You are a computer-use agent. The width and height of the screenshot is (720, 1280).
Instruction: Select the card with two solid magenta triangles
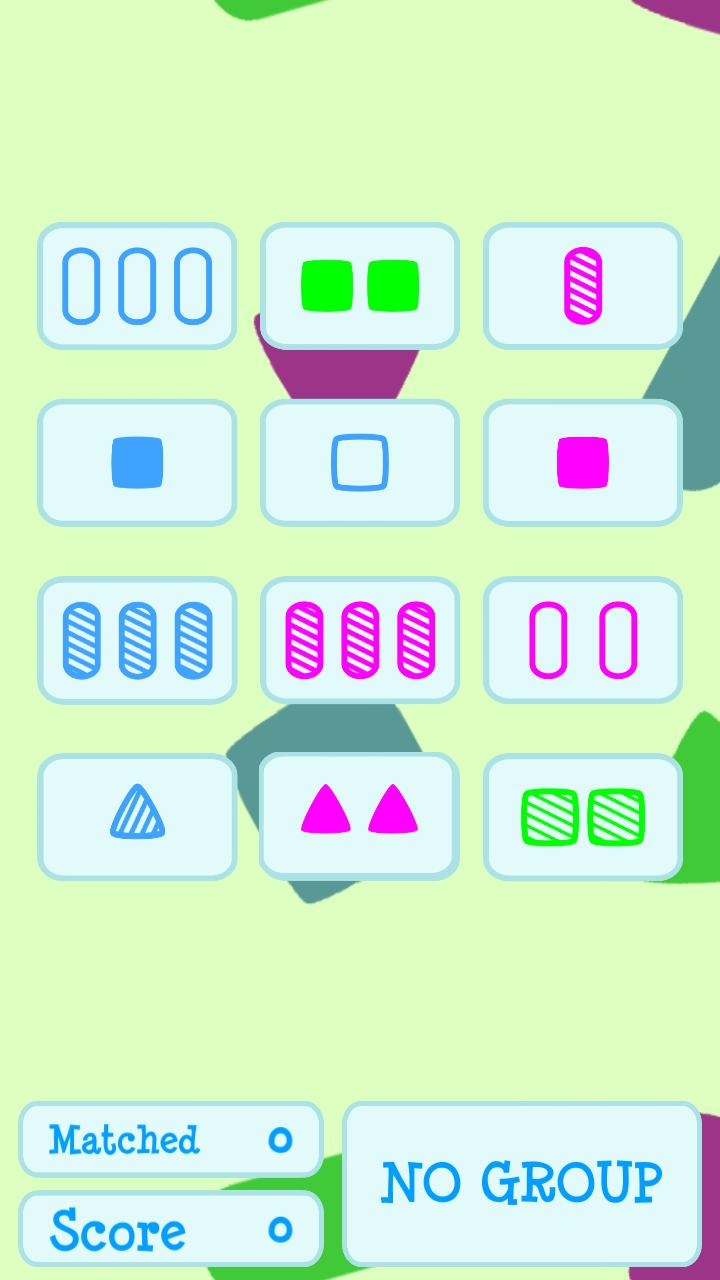360,816
